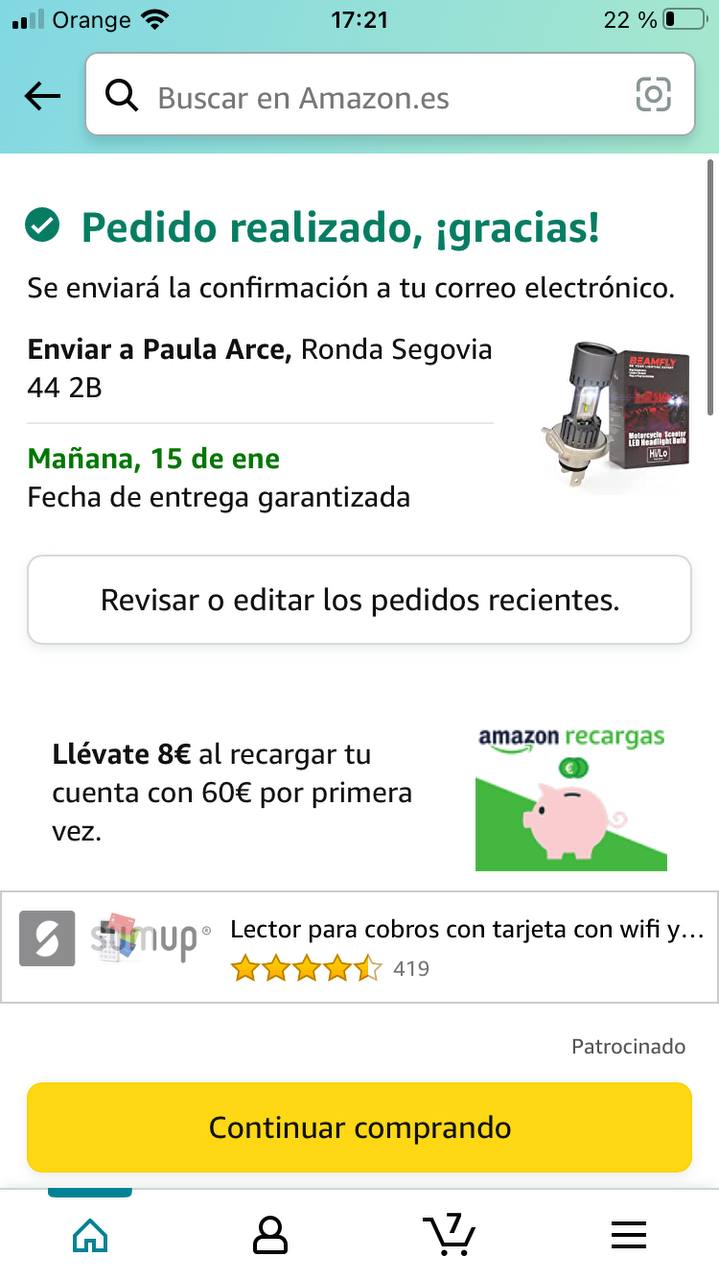719x1280 pixels.
Task: Switch to the Home tab
Action: 90,1236
